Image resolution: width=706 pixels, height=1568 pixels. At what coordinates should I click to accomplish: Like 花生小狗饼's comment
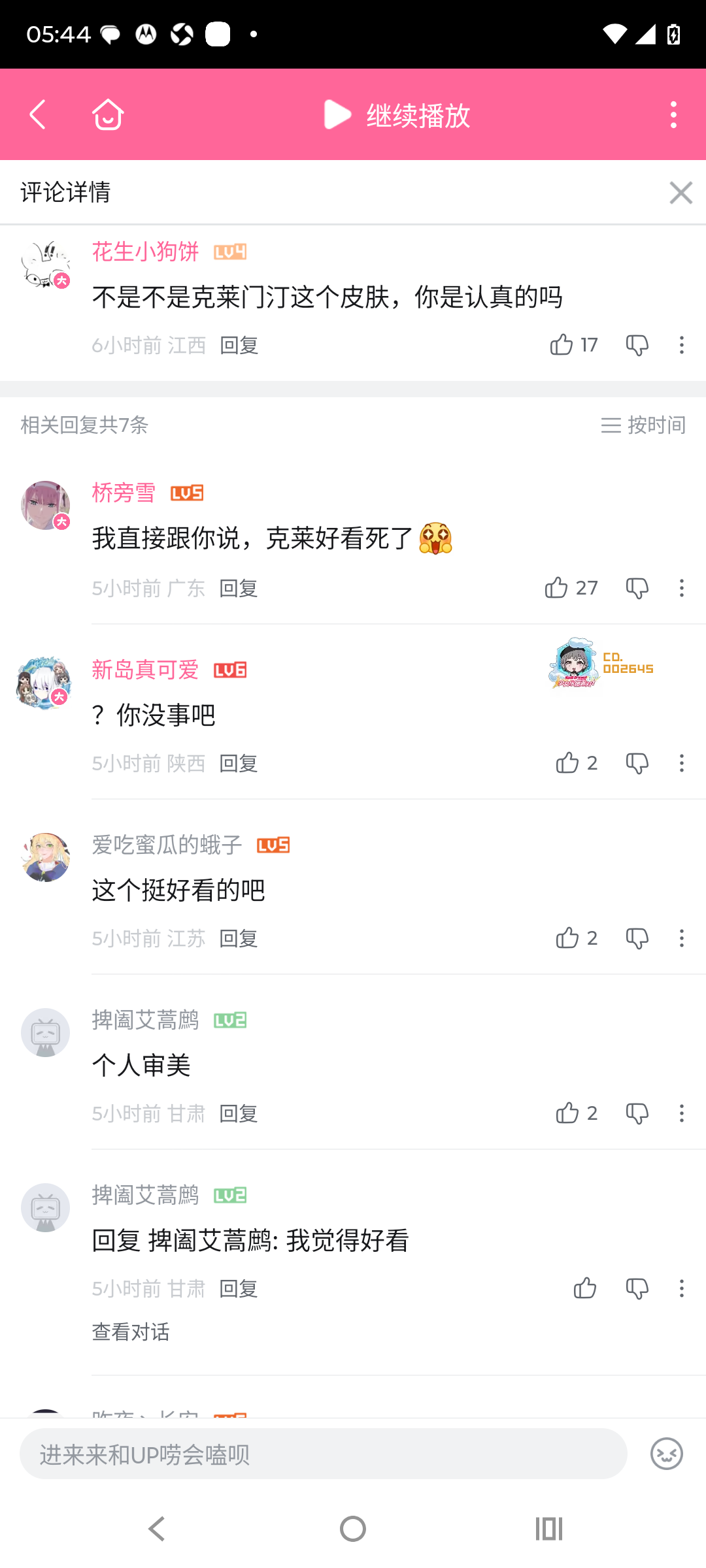tap(573, 345)
